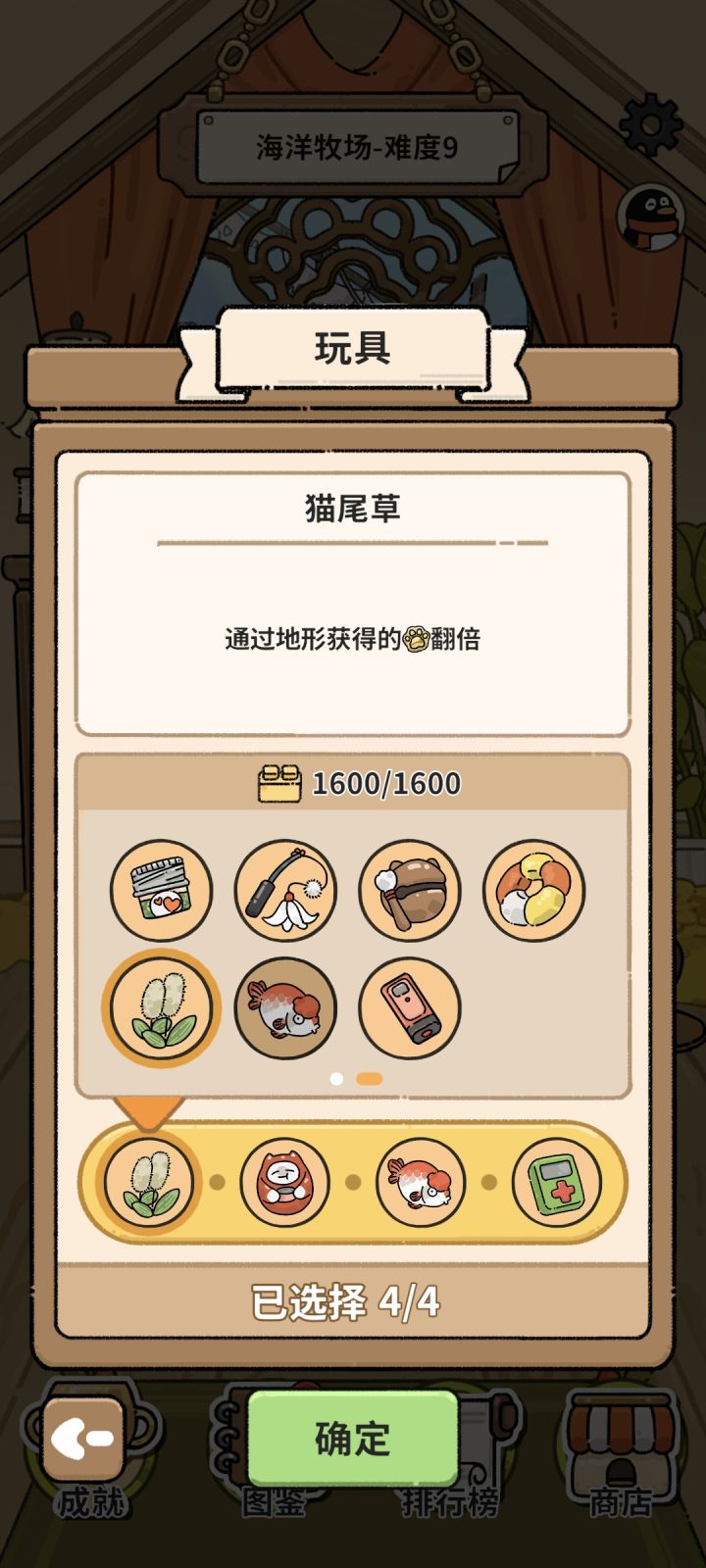Select the red phone toy
This screenshot has width=706, height=1568.
tap(409, 1009)
